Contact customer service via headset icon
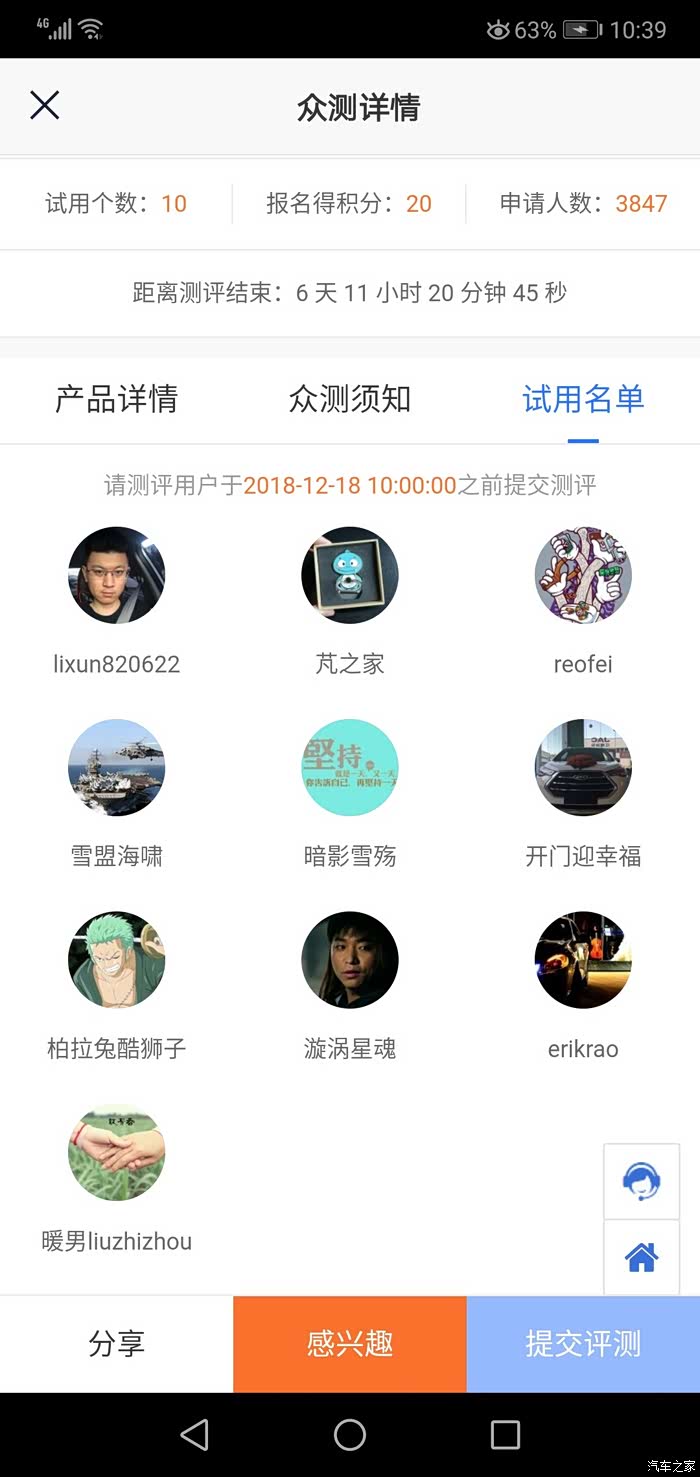 click(641, 1181)
